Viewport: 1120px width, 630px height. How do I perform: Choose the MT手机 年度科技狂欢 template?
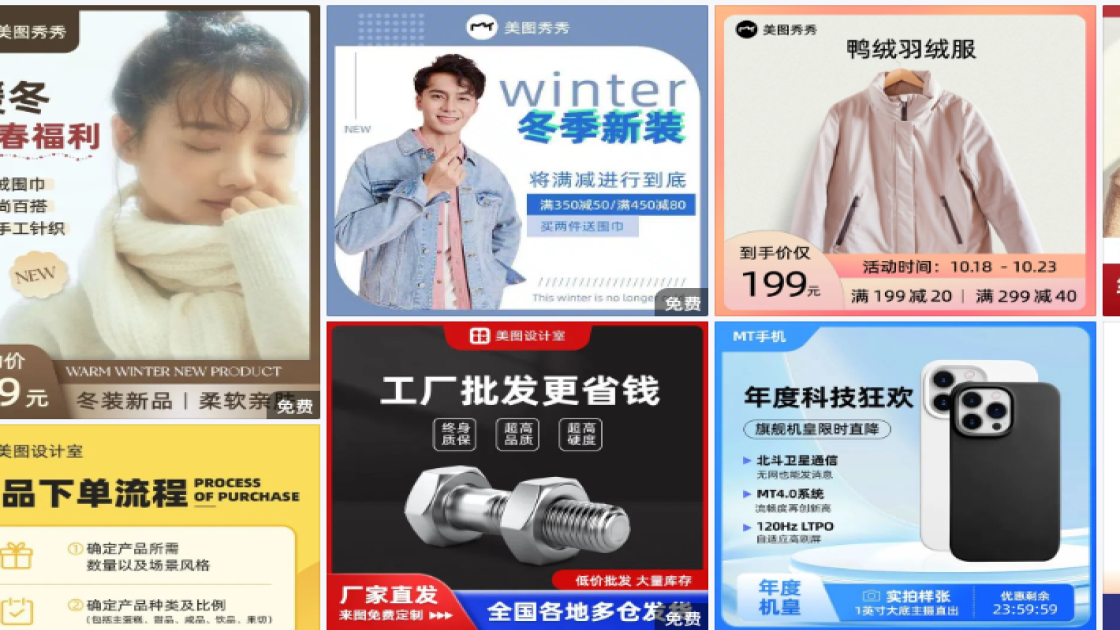(x=904, y=475)
